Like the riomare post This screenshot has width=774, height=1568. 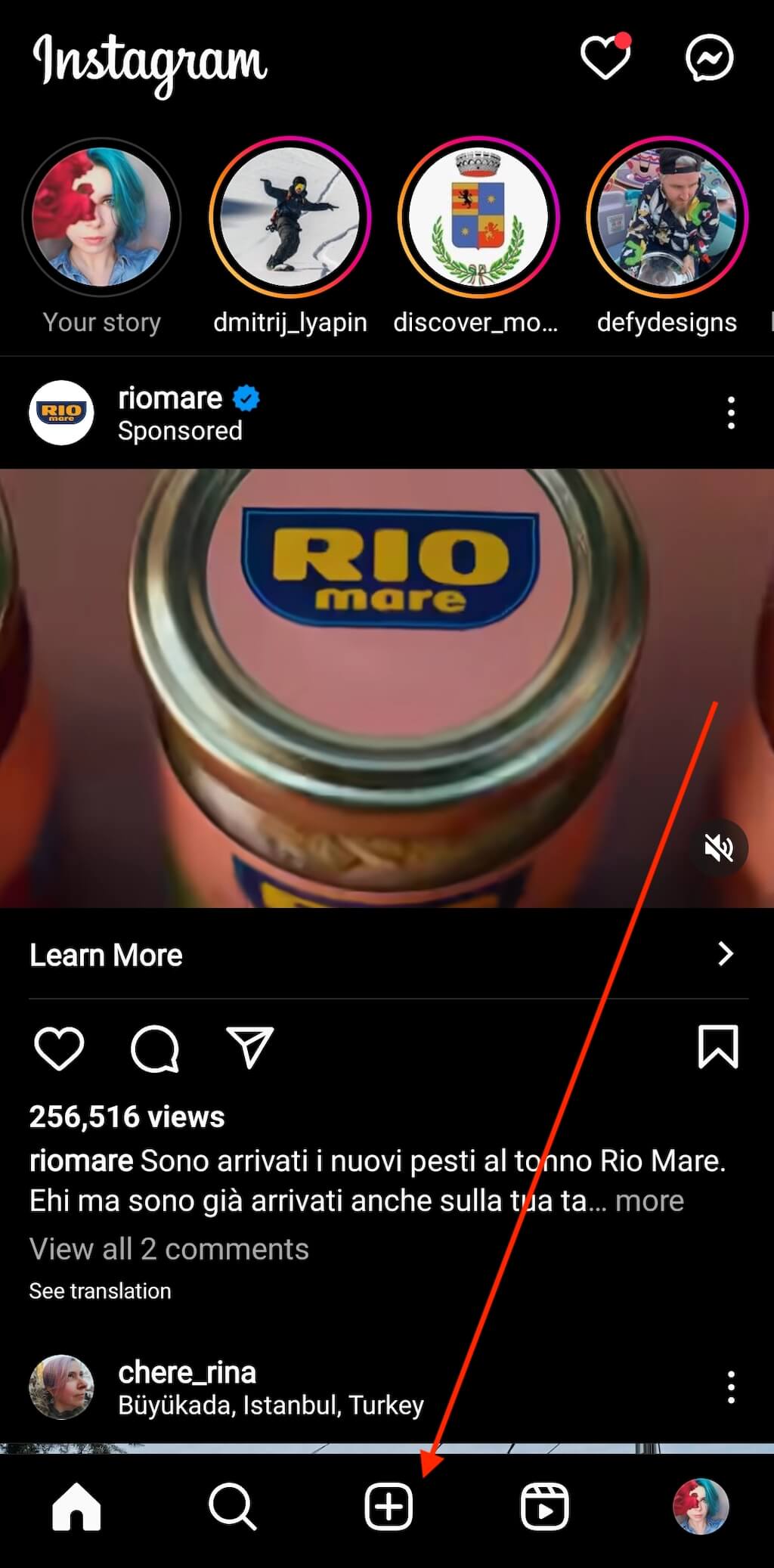pyautogui.click(x=59, y=1048)
